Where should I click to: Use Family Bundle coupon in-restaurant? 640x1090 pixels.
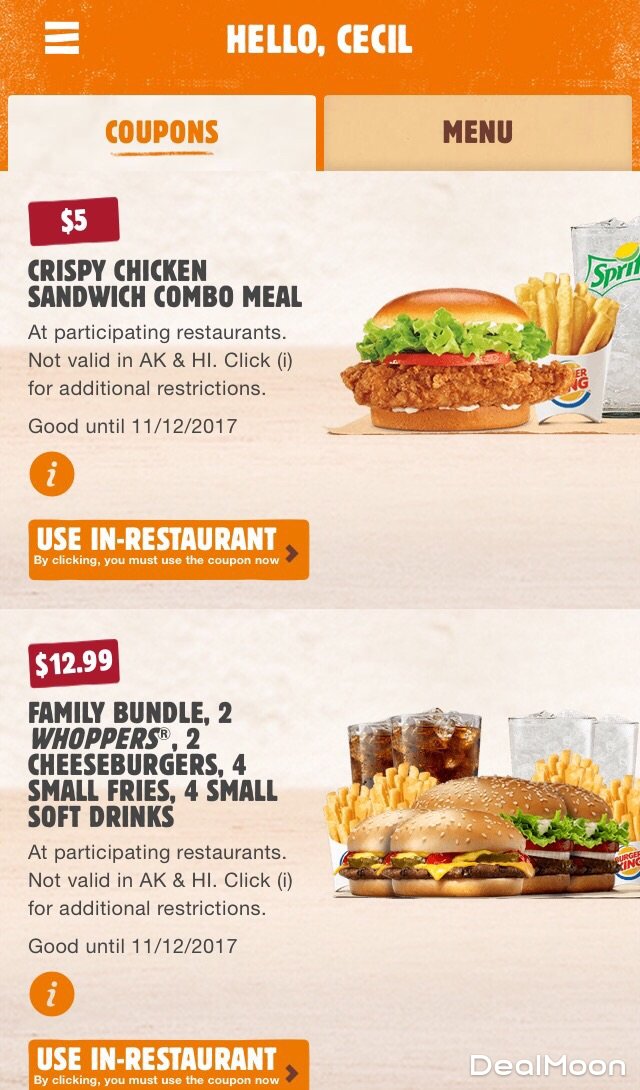click(x=168, y=1066)
